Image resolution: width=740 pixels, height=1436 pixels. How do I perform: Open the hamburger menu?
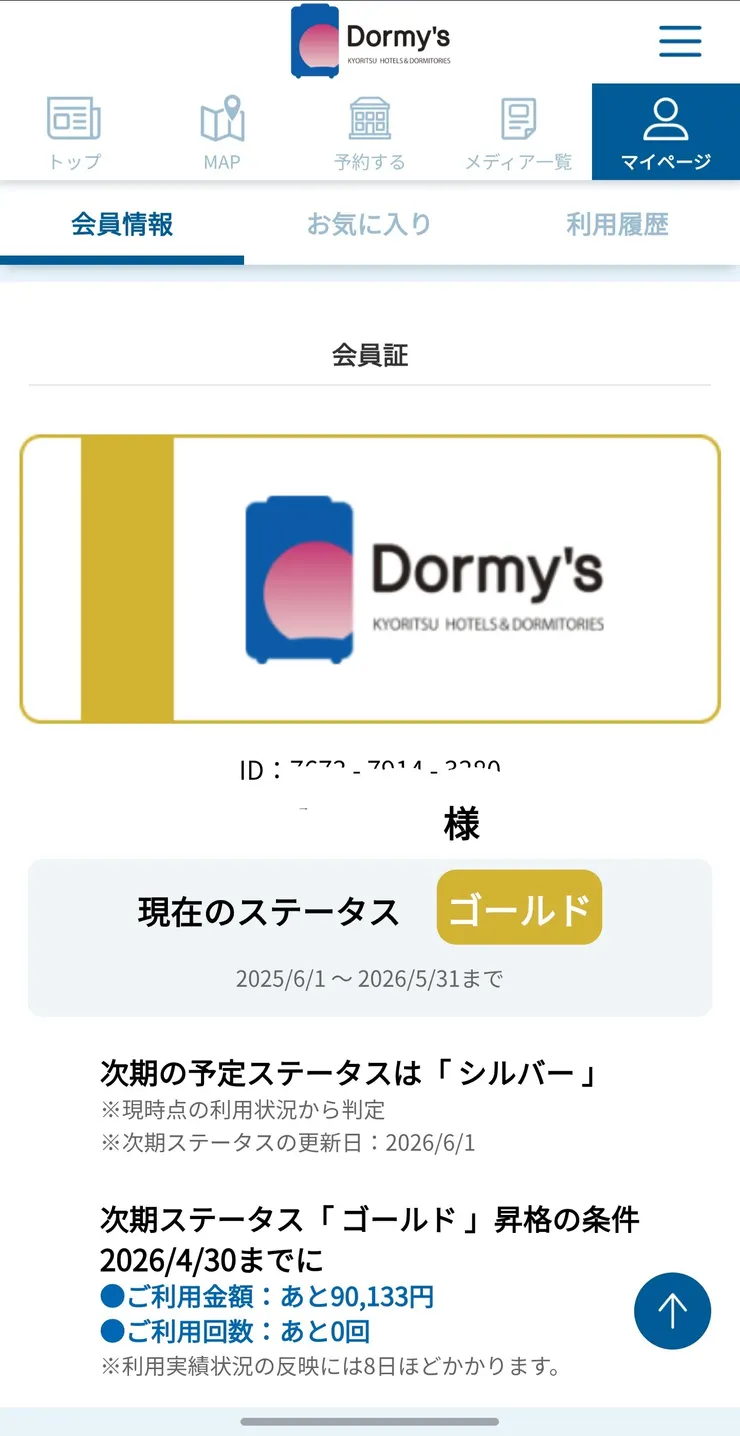click(680, 42)
